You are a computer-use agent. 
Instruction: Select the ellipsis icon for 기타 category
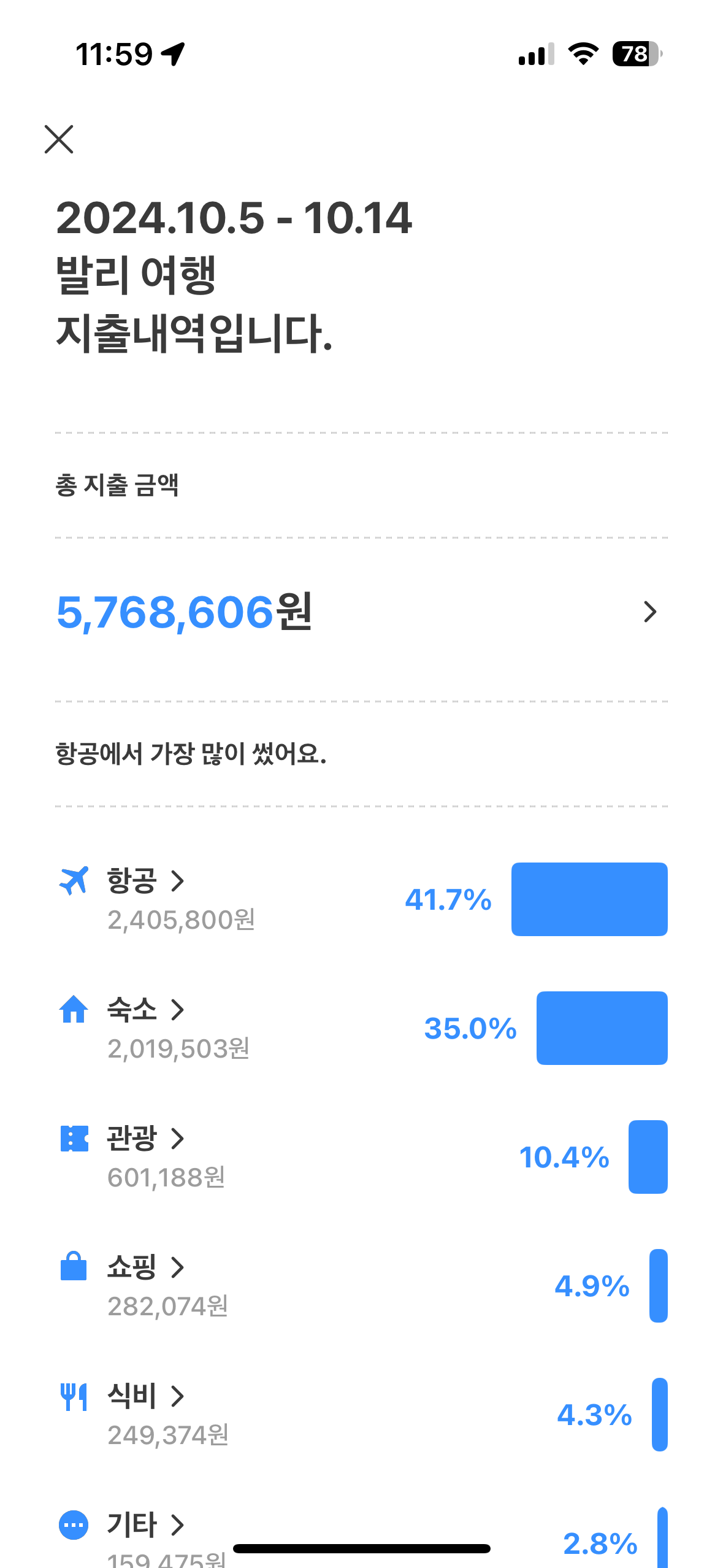tap(74, 1523)
